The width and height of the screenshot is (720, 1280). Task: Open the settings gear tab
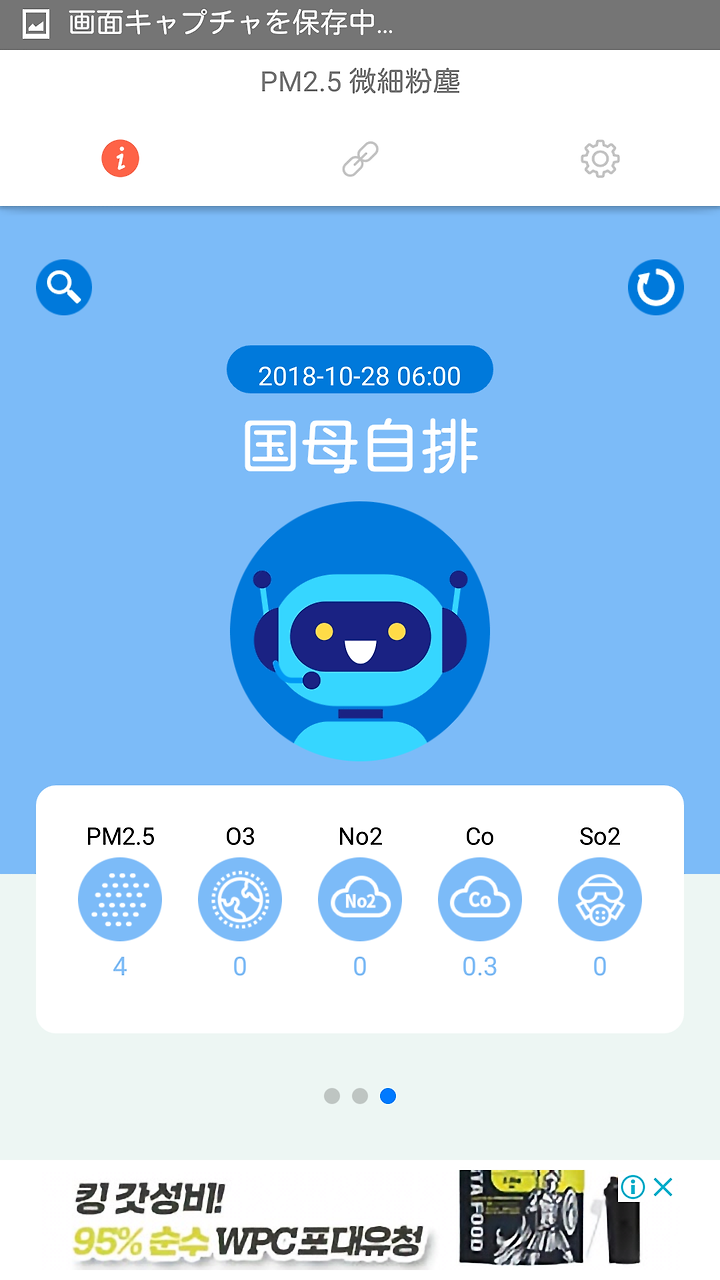click(x=600, y=158)
